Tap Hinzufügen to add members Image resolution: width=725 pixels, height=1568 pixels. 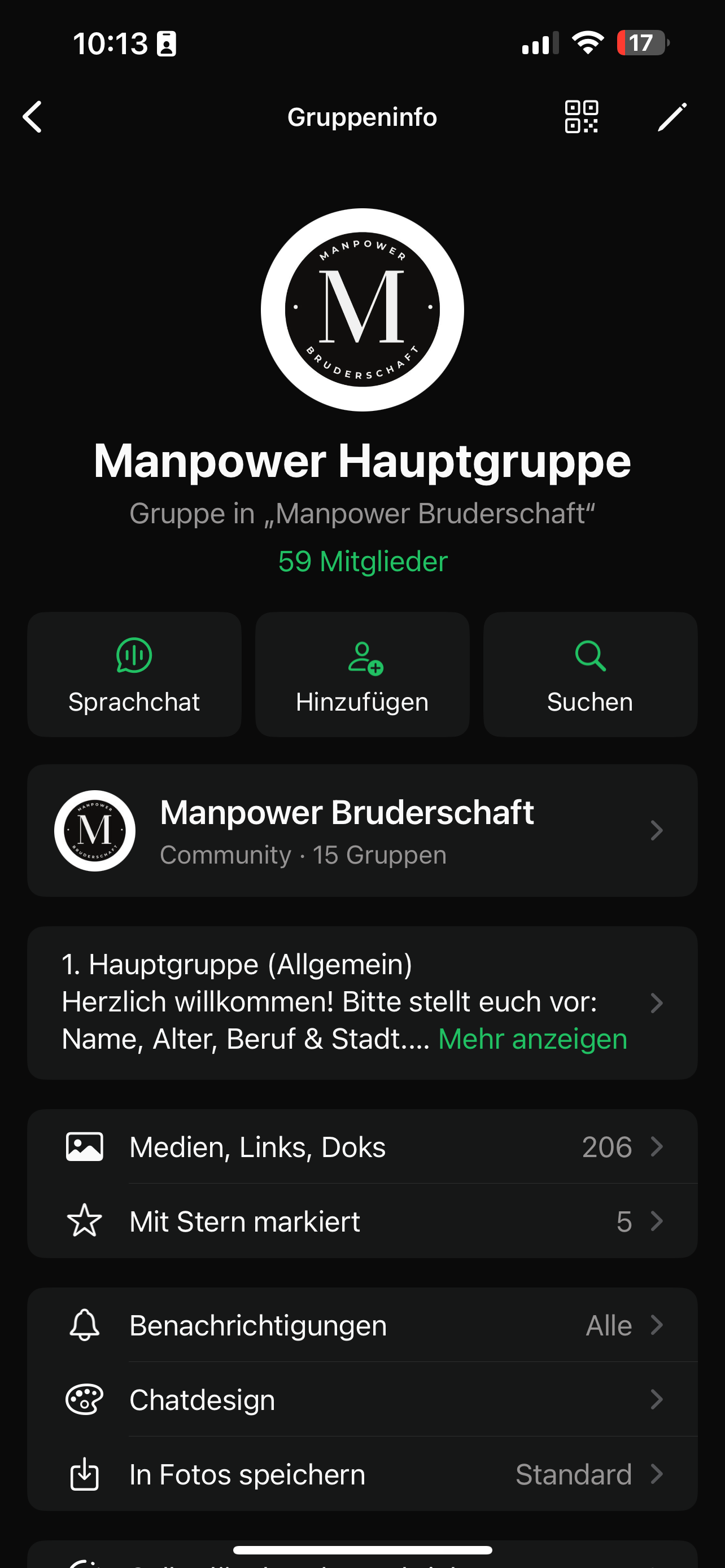362,674
